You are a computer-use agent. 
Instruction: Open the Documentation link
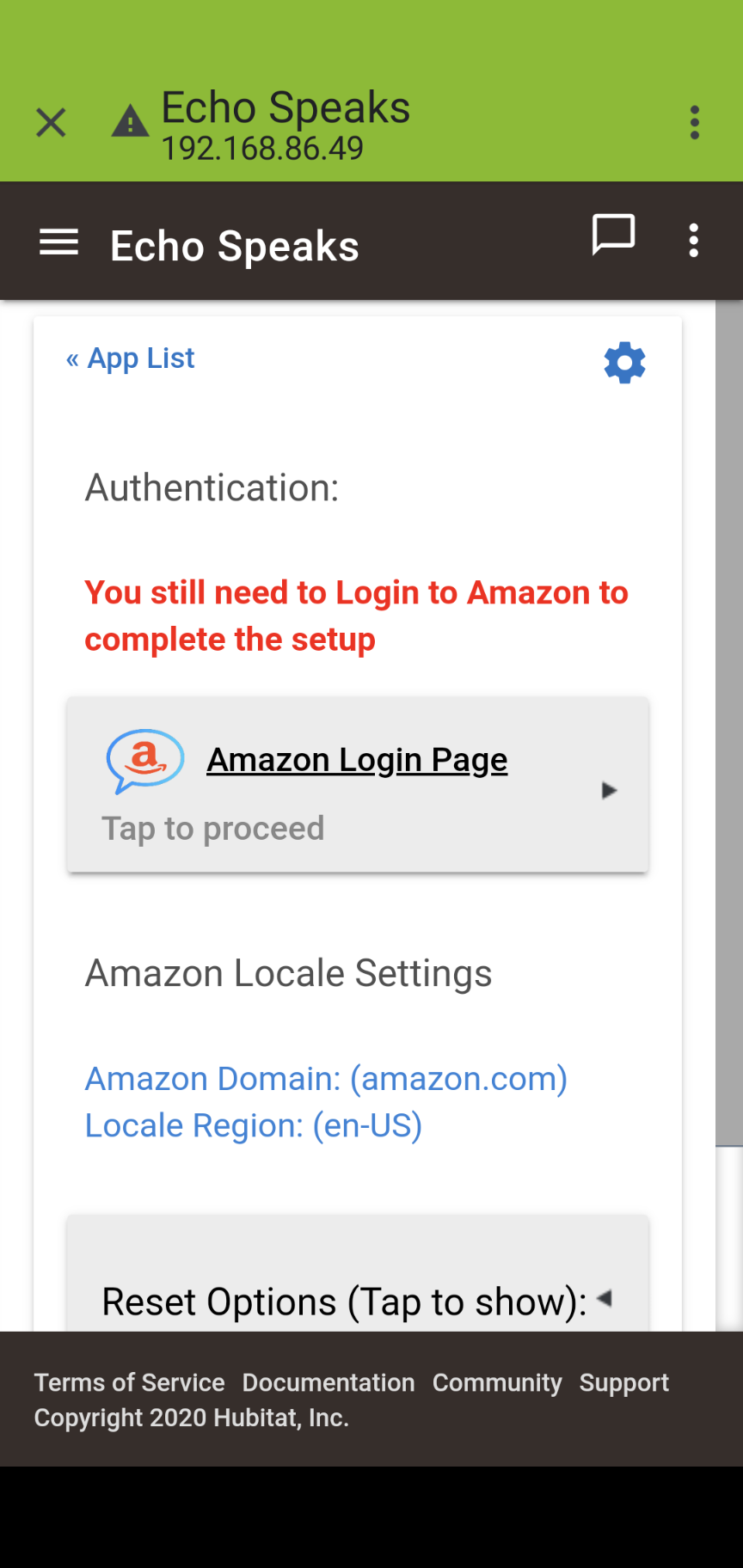pyautogui.click(x=329, y=1382)
